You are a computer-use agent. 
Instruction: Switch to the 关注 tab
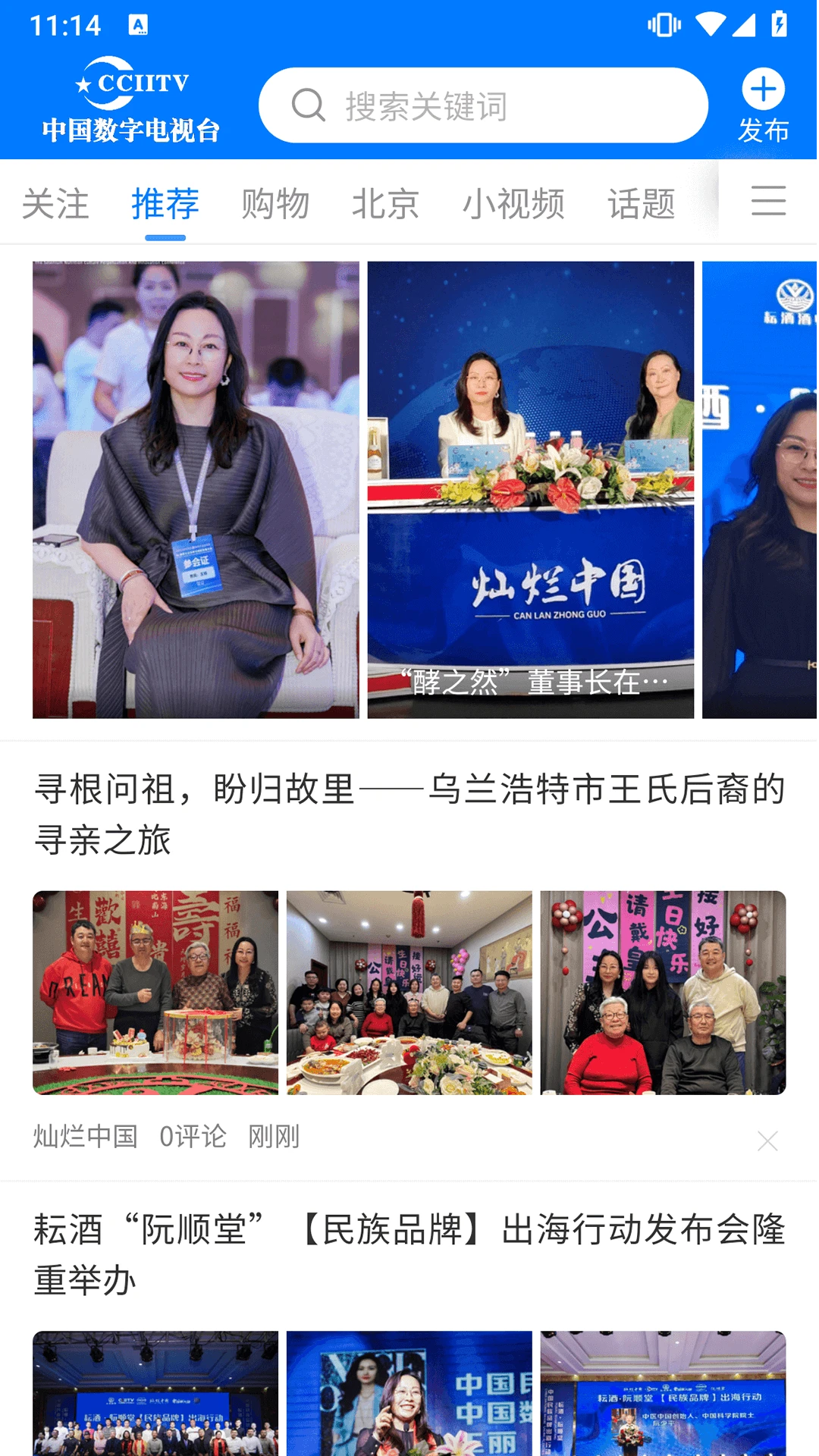click(x=55, y=204)
